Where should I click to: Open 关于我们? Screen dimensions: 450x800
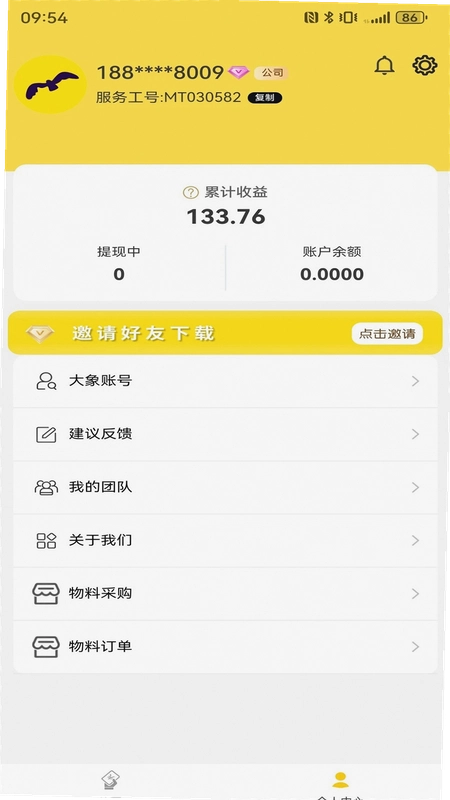click(x=225, y=540)
